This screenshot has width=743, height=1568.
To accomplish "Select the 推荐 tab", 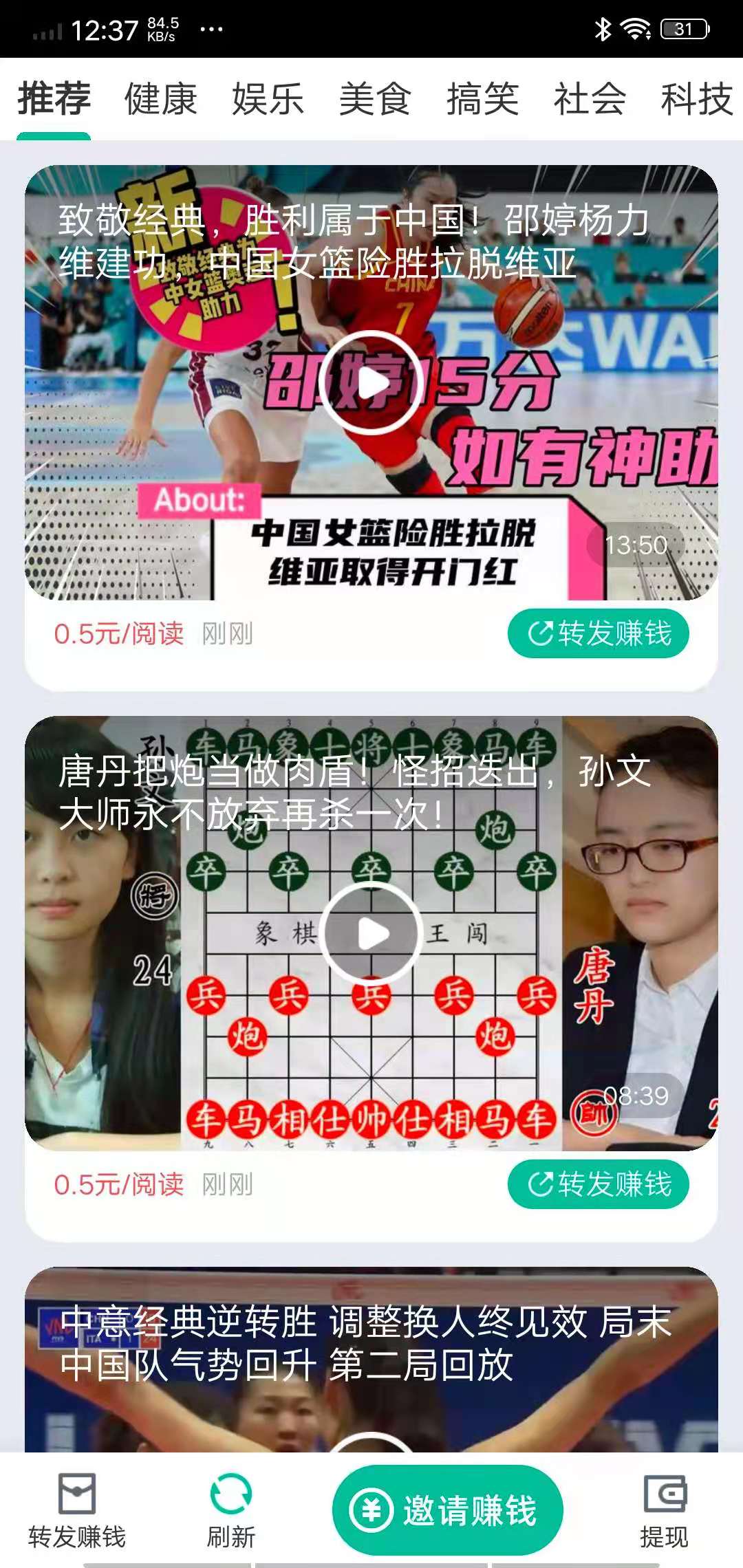I will (x=54, y=98).
